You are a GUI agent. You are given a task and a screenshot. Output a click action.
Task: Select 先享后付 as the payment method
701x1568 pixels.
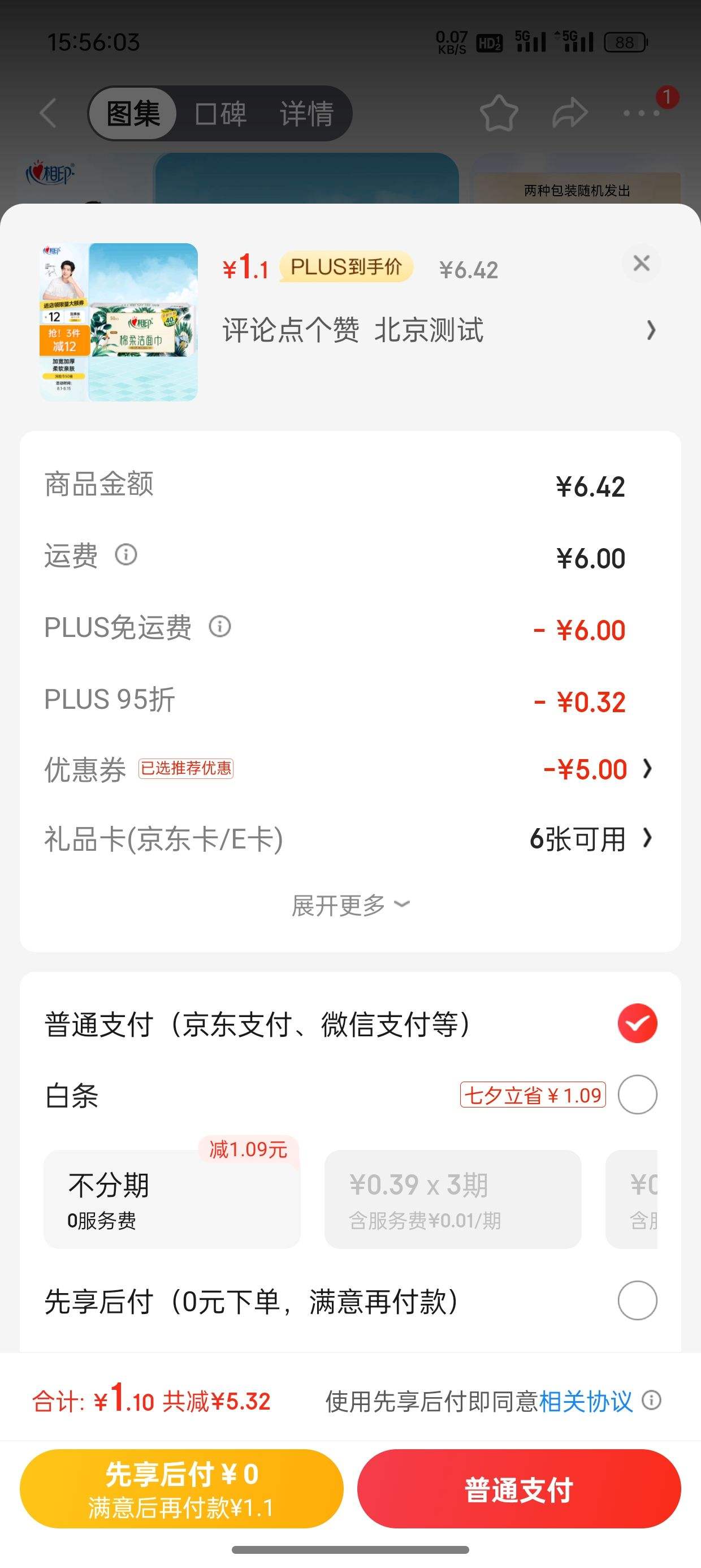(637, 1300)
